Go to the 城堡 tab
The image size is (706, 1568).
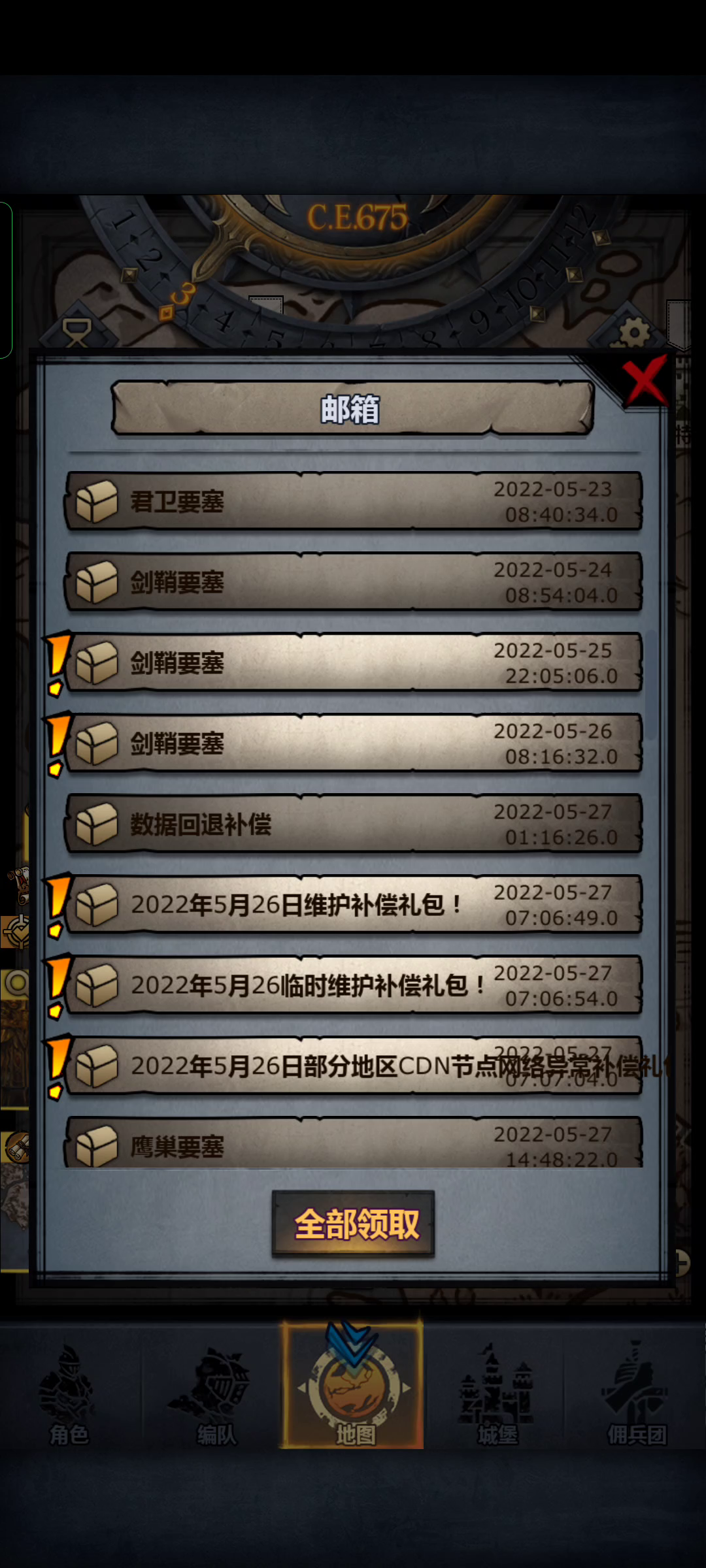click(497, 1393)
